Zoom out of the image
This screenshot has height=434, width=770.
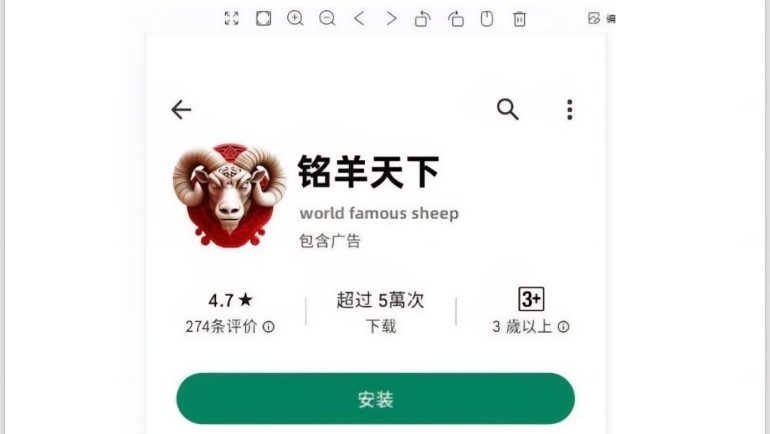(327, 18)
